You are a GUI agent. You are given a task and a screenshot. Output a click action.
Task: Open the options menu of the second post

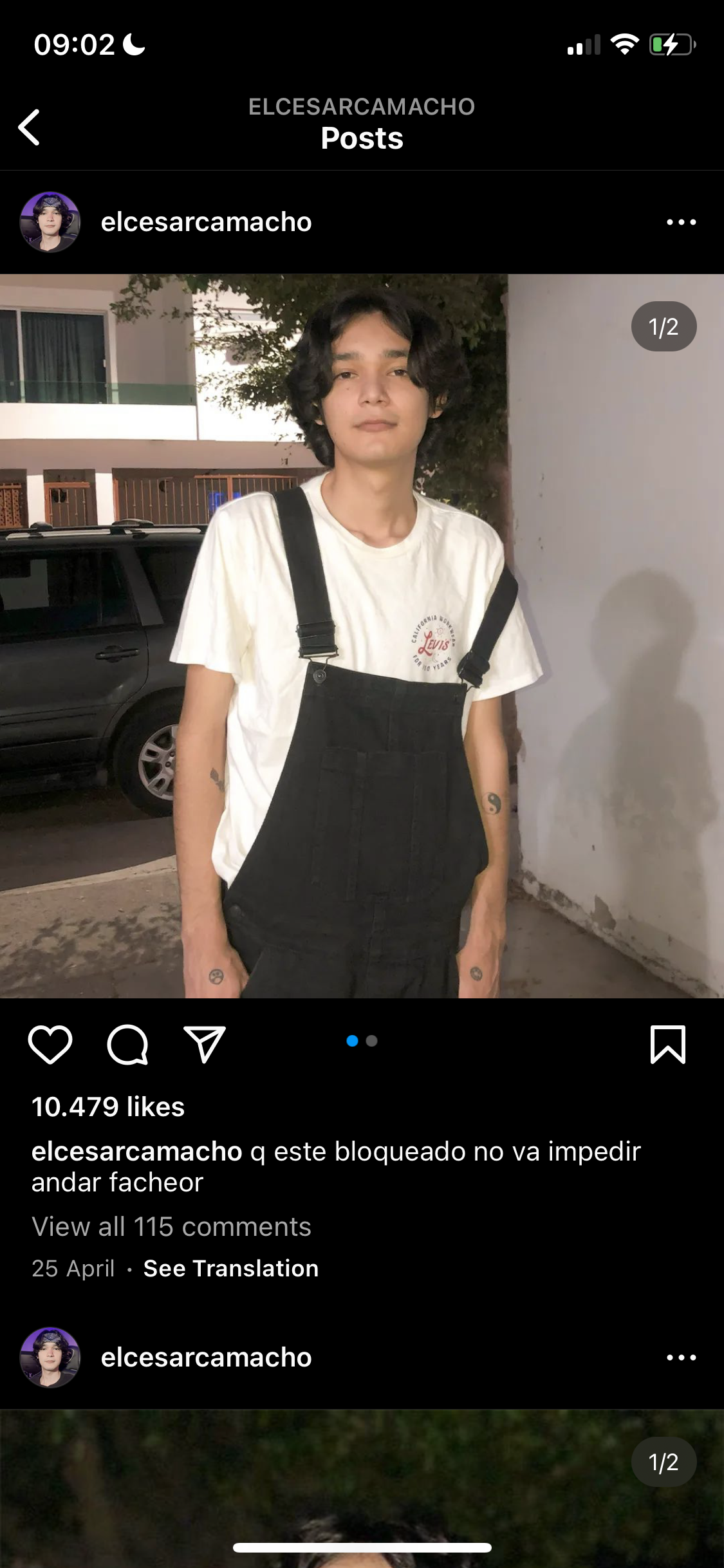pyautogui.click(x=682, y=1358)
